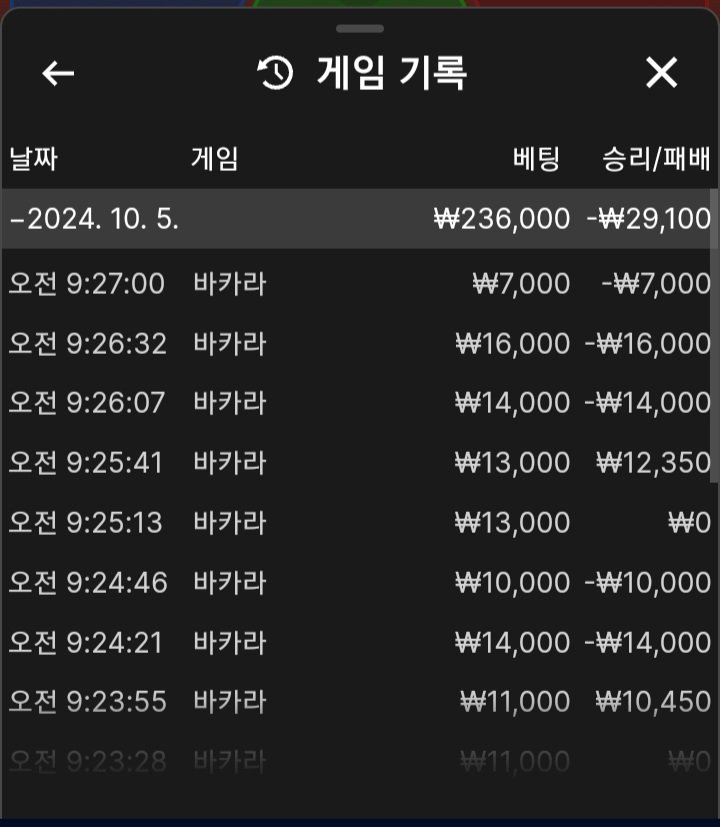View details of the 오전 9:25:41 round
The height and width of the screenshot is (827, 720).
[x=358, y=463]
